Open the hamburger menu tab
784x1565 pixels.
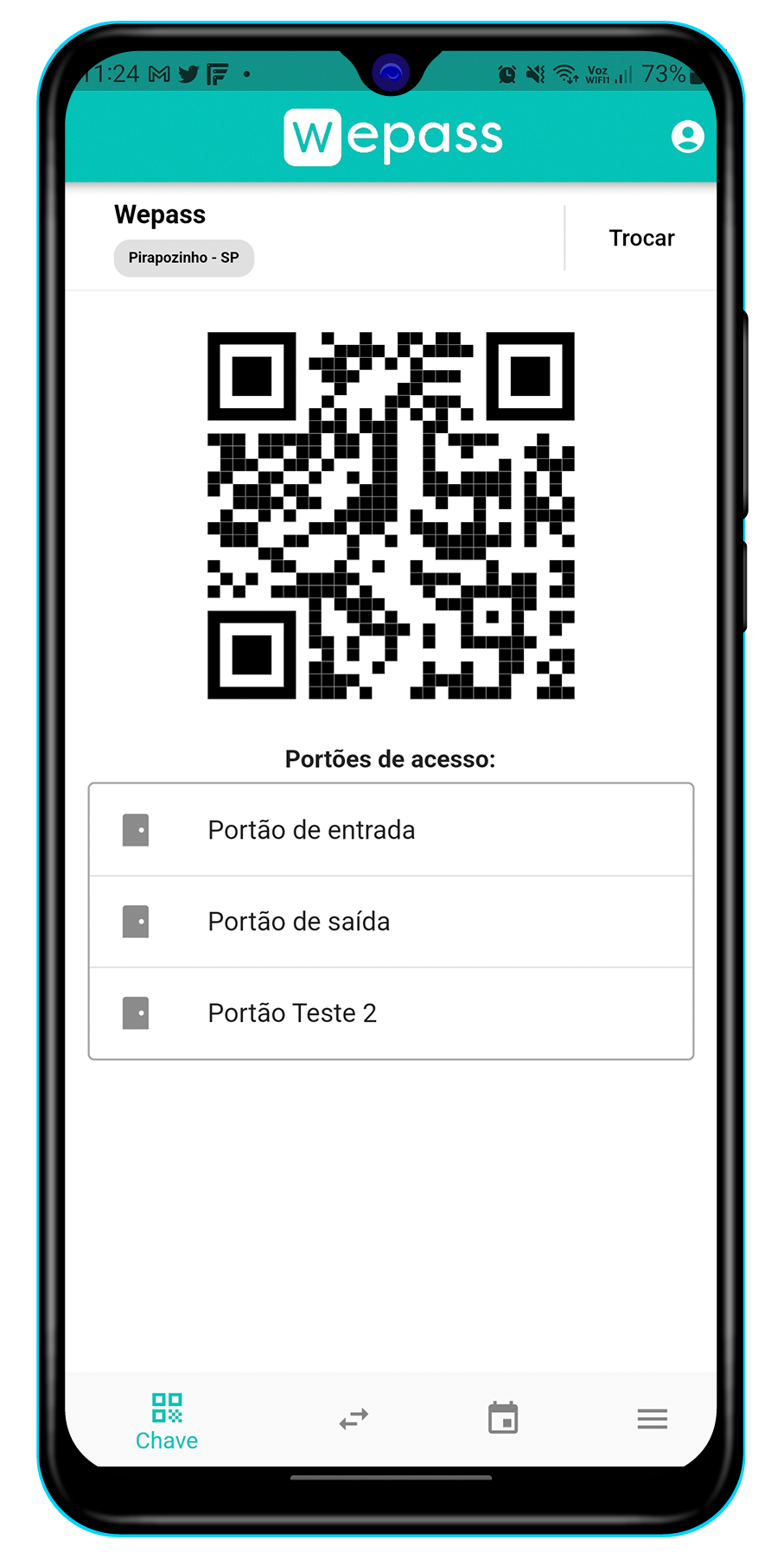[x=653, y=1419]
